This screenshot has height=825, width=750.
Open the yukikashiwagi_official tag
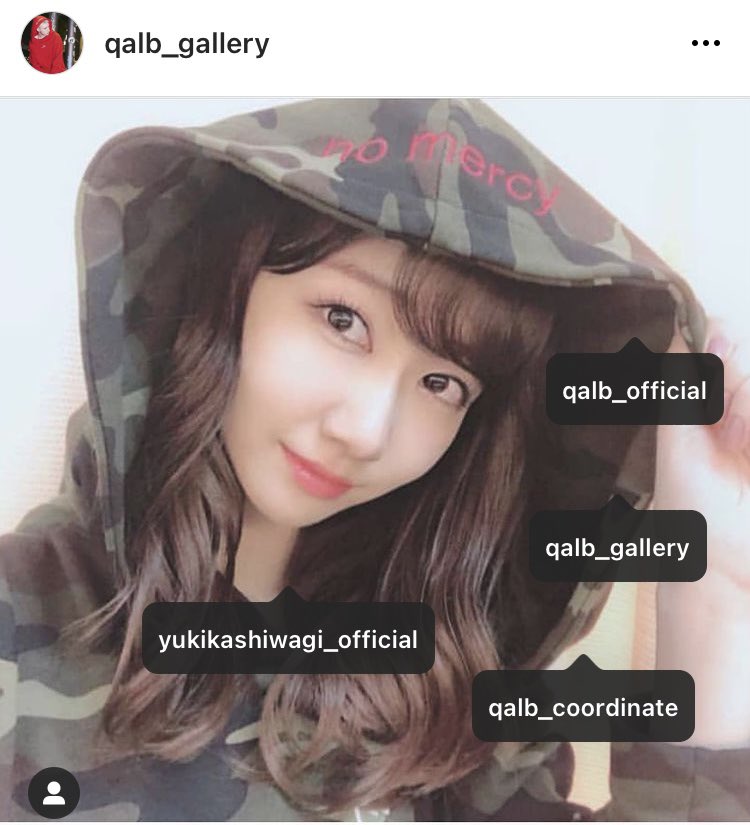pyautogui.click(x=288, y=639)
